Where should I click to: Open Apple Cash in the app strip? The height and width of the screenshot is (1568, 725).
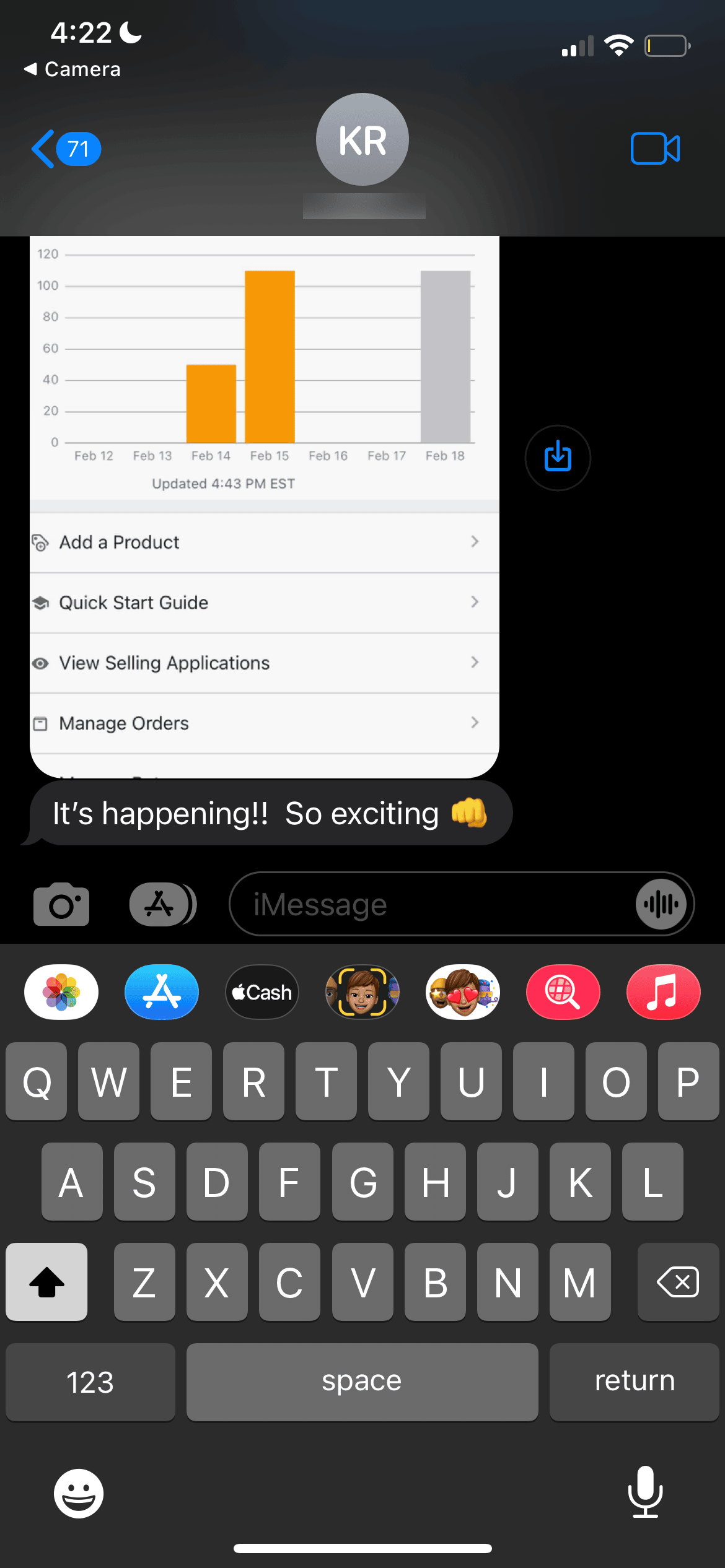pyautogui.click(x=262, y=992)
